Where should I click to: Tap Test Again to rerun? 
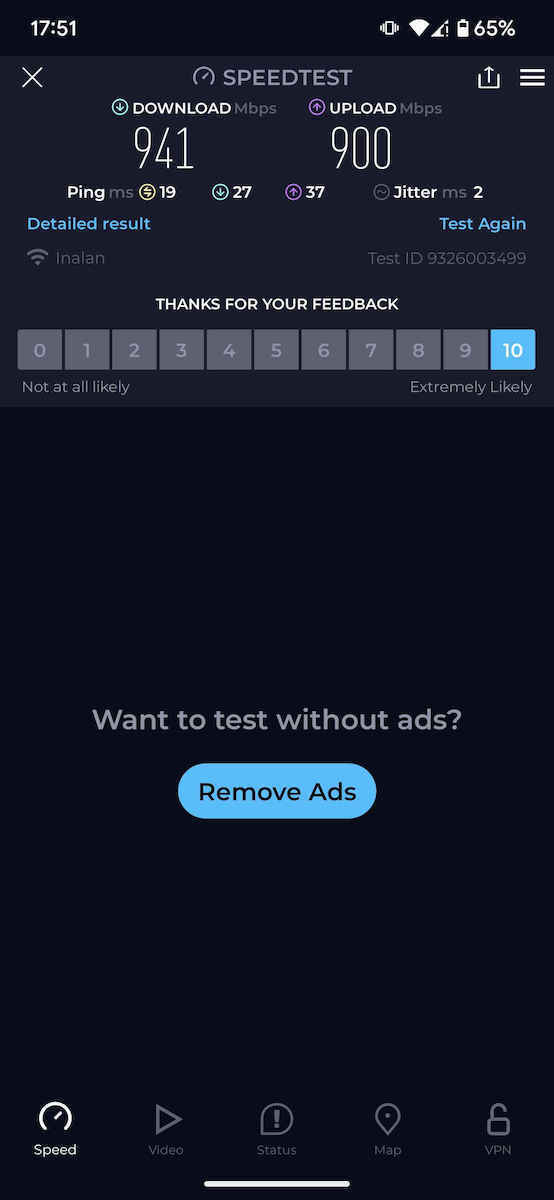(x=482, y=224)
